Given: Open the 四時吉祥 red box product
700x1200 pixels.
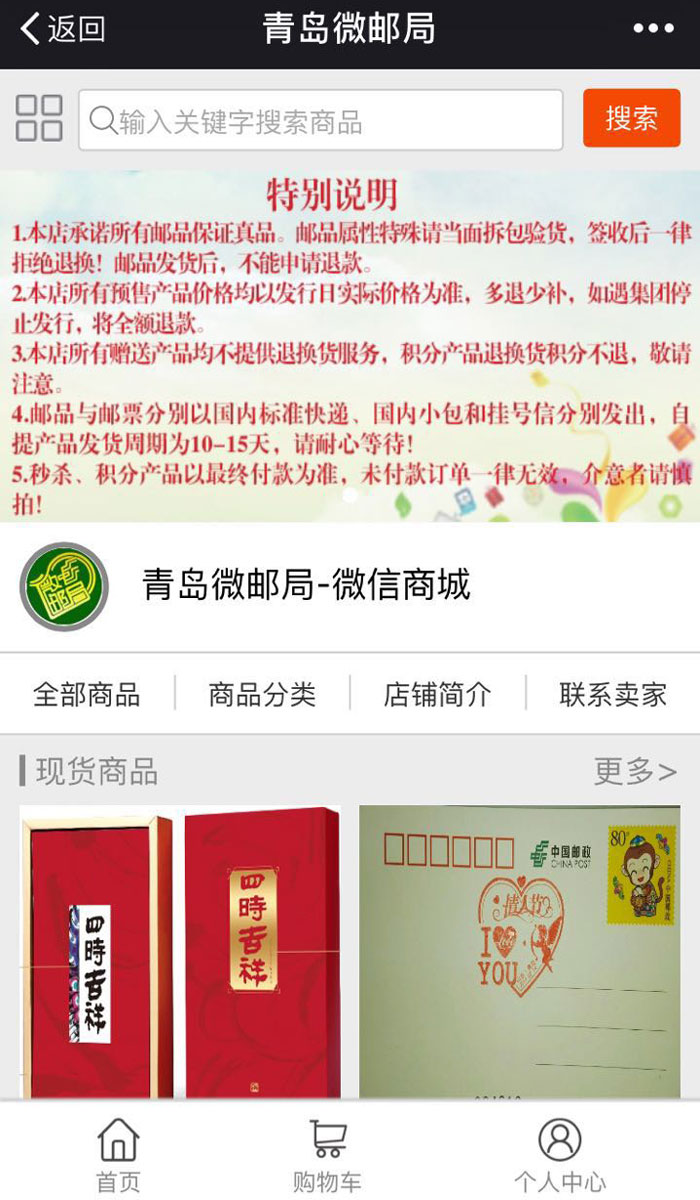Looking at the screenshot, I should (x=180, y=952).
